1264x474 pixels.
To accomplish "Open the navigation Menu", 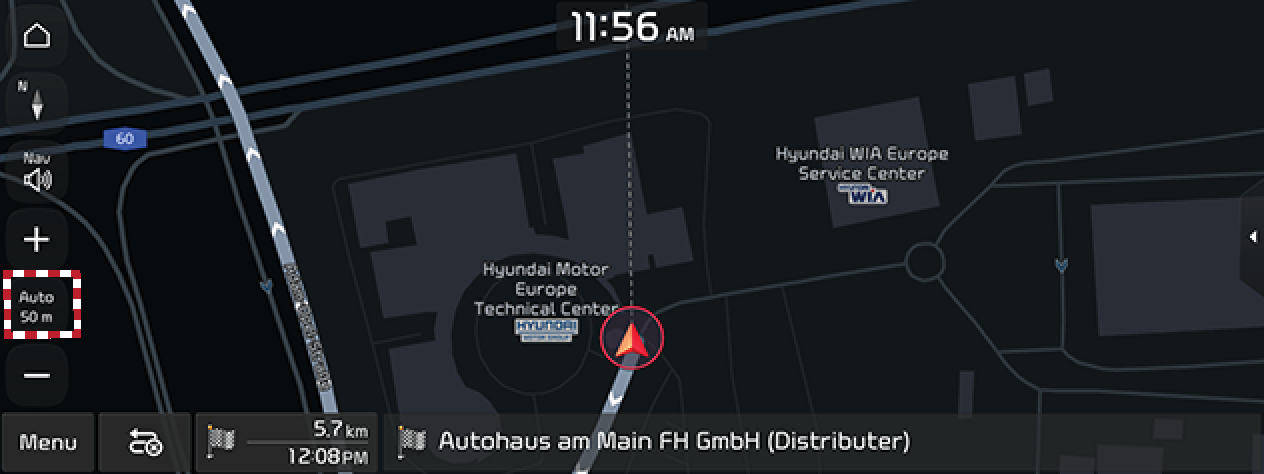I will pyautogui.click(x=48, y=441).
